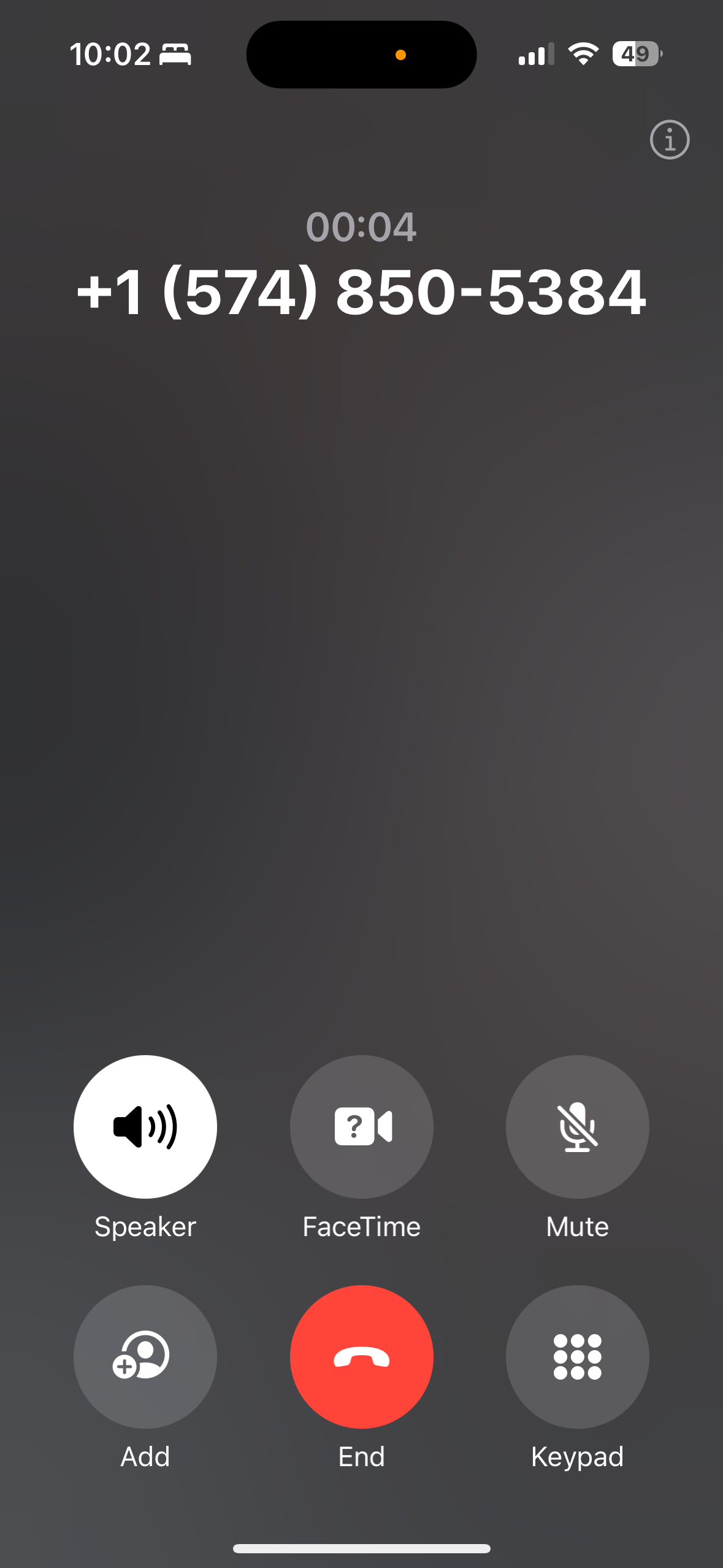Screen dimensions: 723x1568
Task: Mute the microphone
Action: (x=577, y=1126)
